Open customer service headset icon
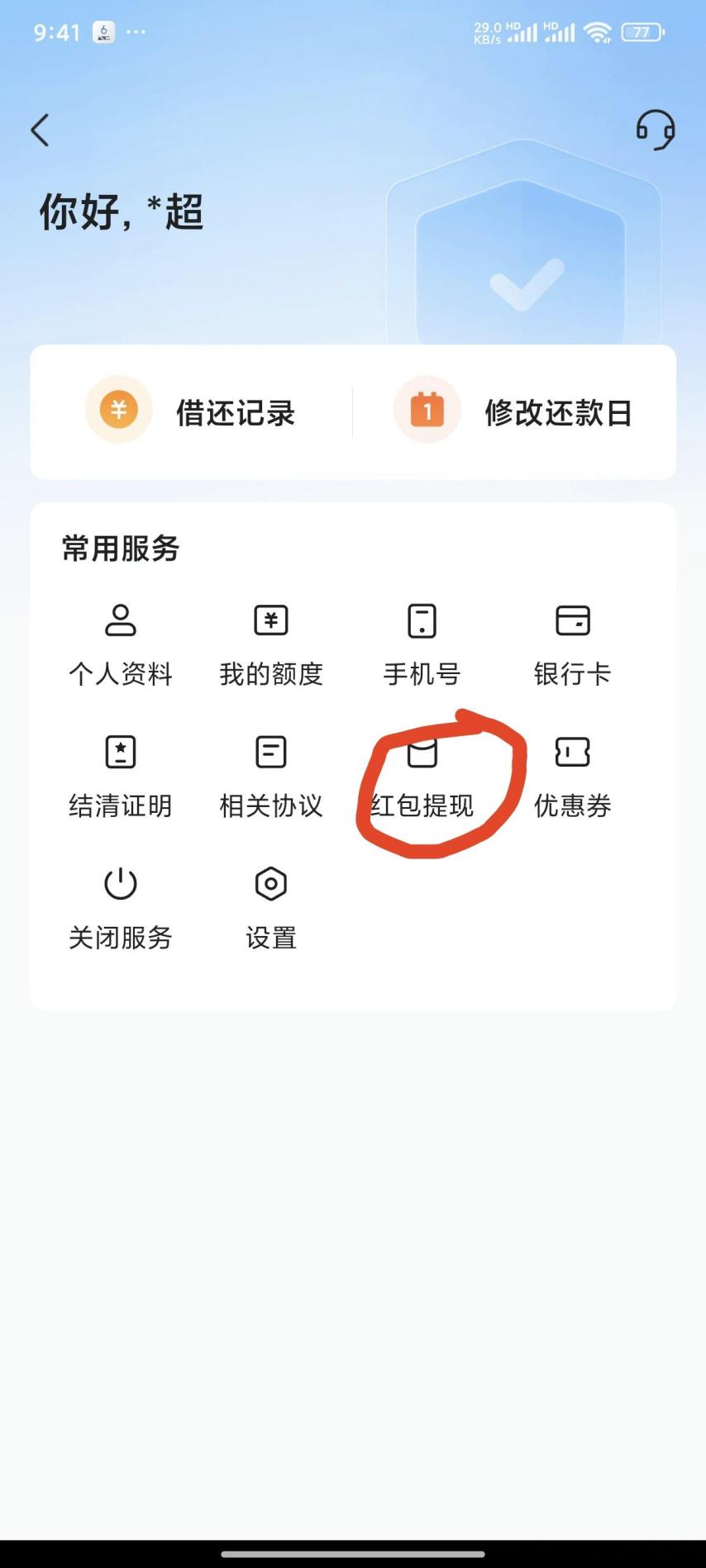Image resolution: width=706 pixels, height=1568 pixels. pos(655,130)
